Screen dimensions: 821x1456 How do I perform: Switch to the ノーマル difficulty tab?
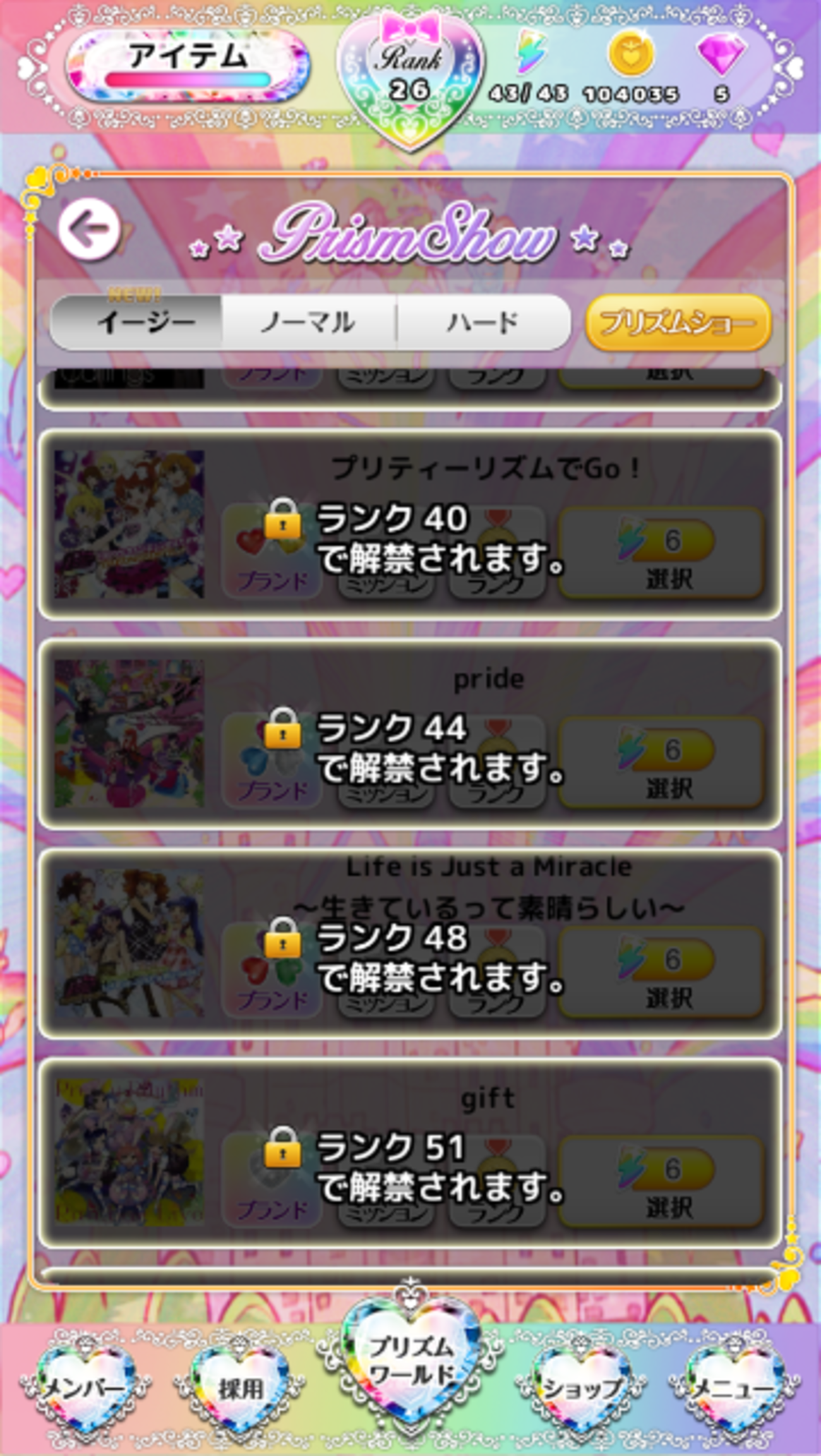point(309,323)
